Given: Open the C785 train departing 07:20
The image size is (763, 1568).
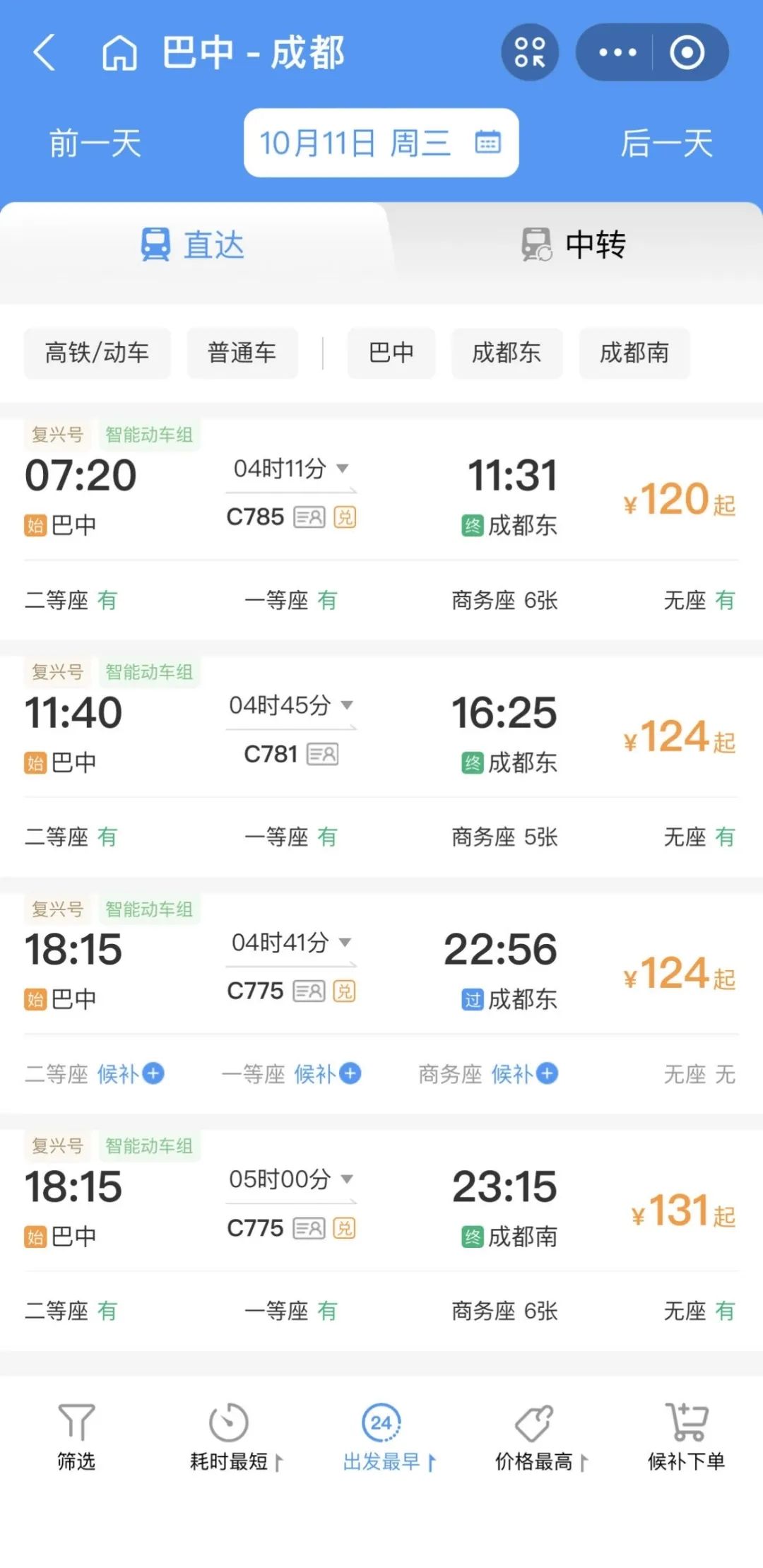Looking at the screenshot, I should coord(381,490).
